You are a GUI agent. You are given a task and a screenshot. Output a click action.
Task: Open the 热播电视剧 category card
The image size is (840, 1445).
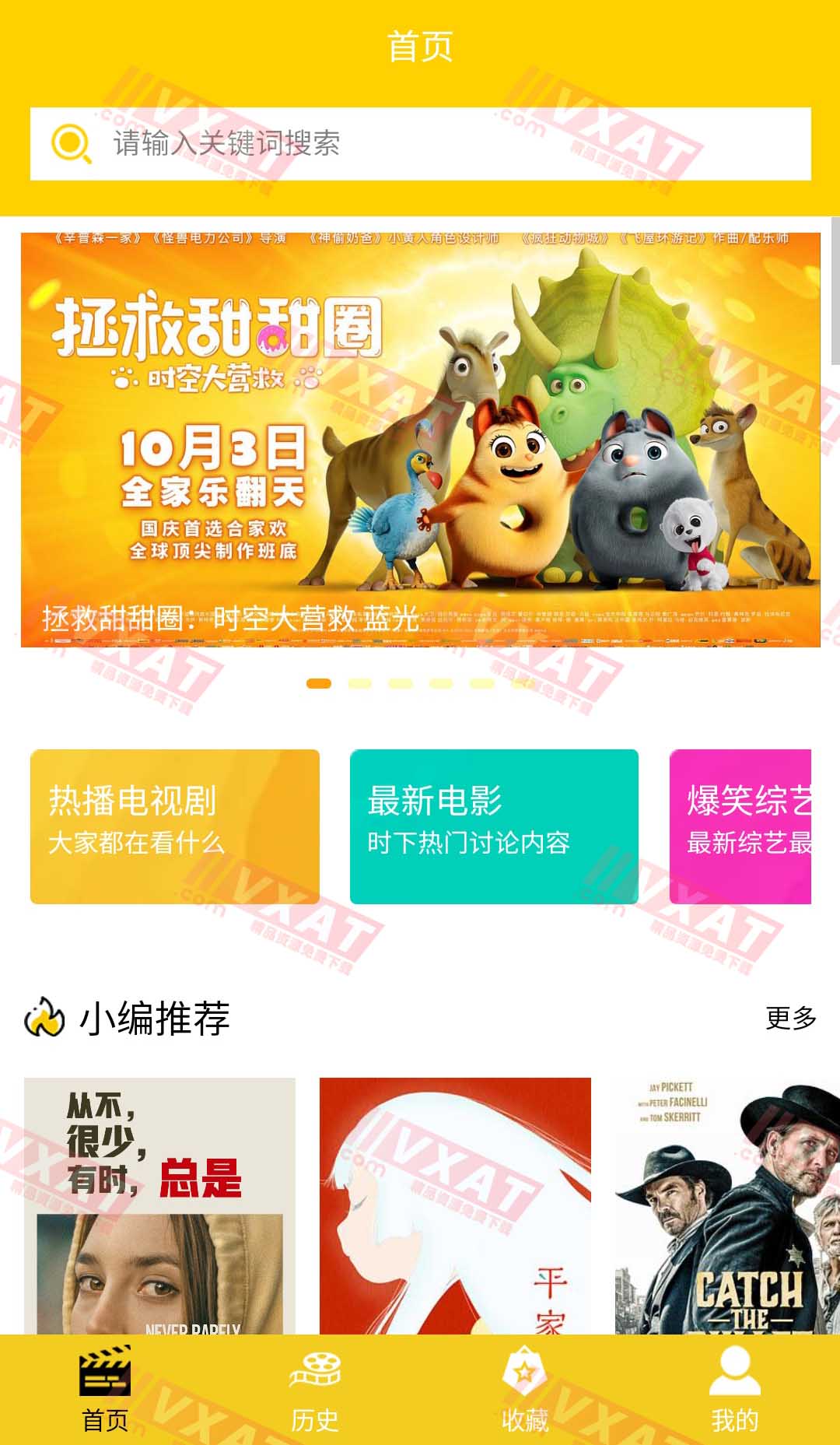coord(175,826)
